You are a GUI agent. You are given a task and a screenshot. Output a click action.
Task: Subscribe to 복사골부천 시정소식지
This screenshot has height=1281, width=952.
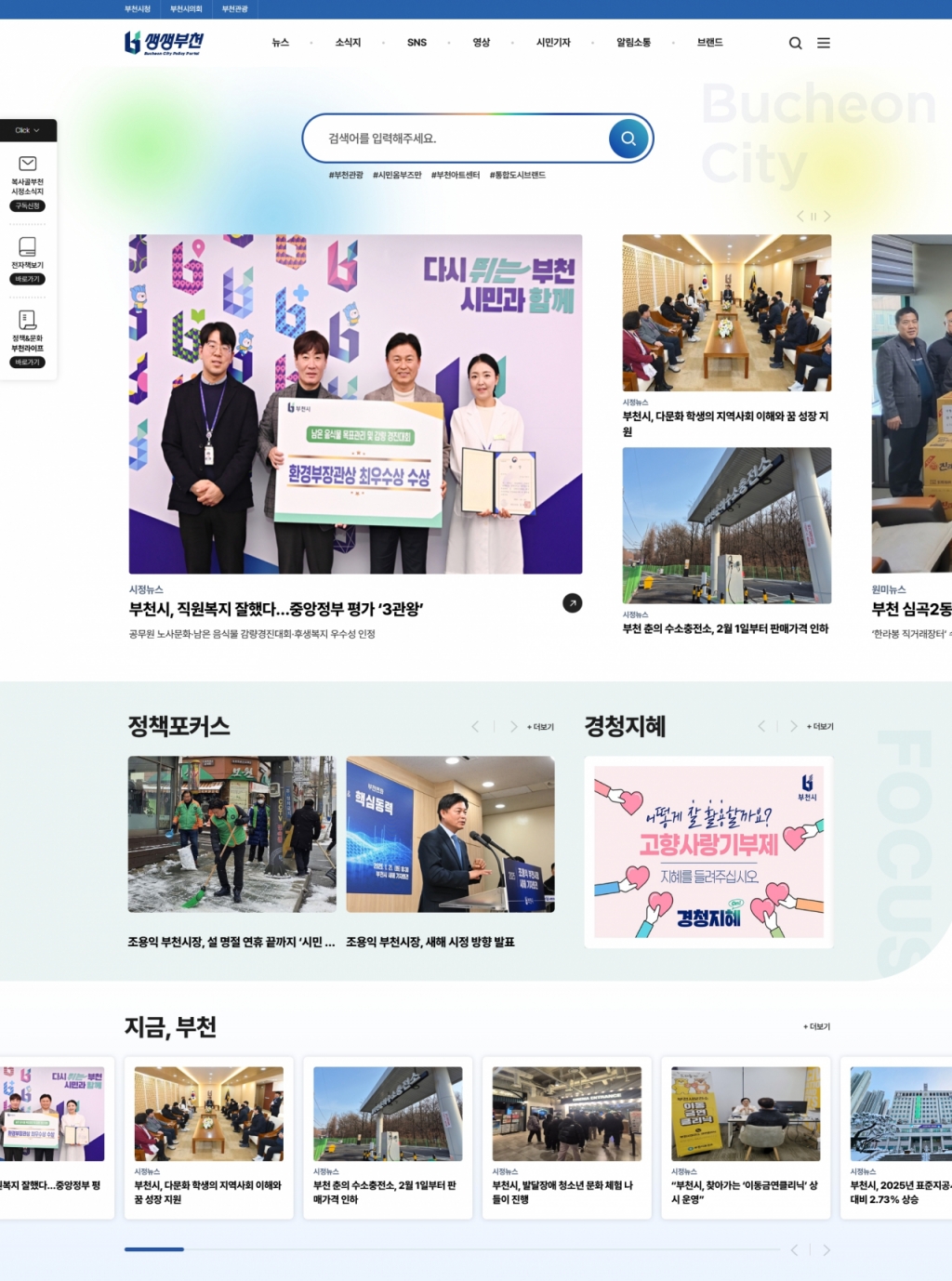[28, 206]
